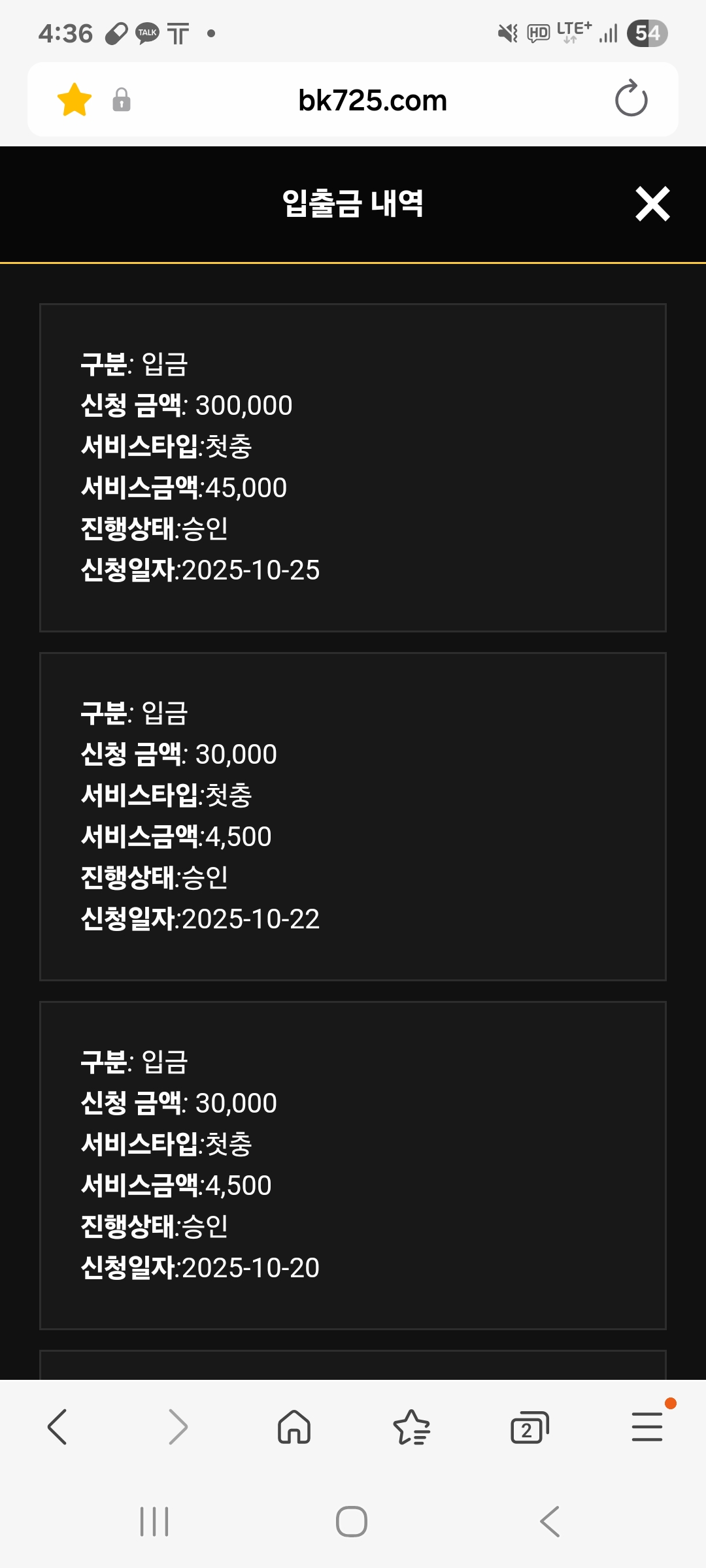
Task: Tap the bookmark star in the address bar
Action: click(x=75, y=100)
